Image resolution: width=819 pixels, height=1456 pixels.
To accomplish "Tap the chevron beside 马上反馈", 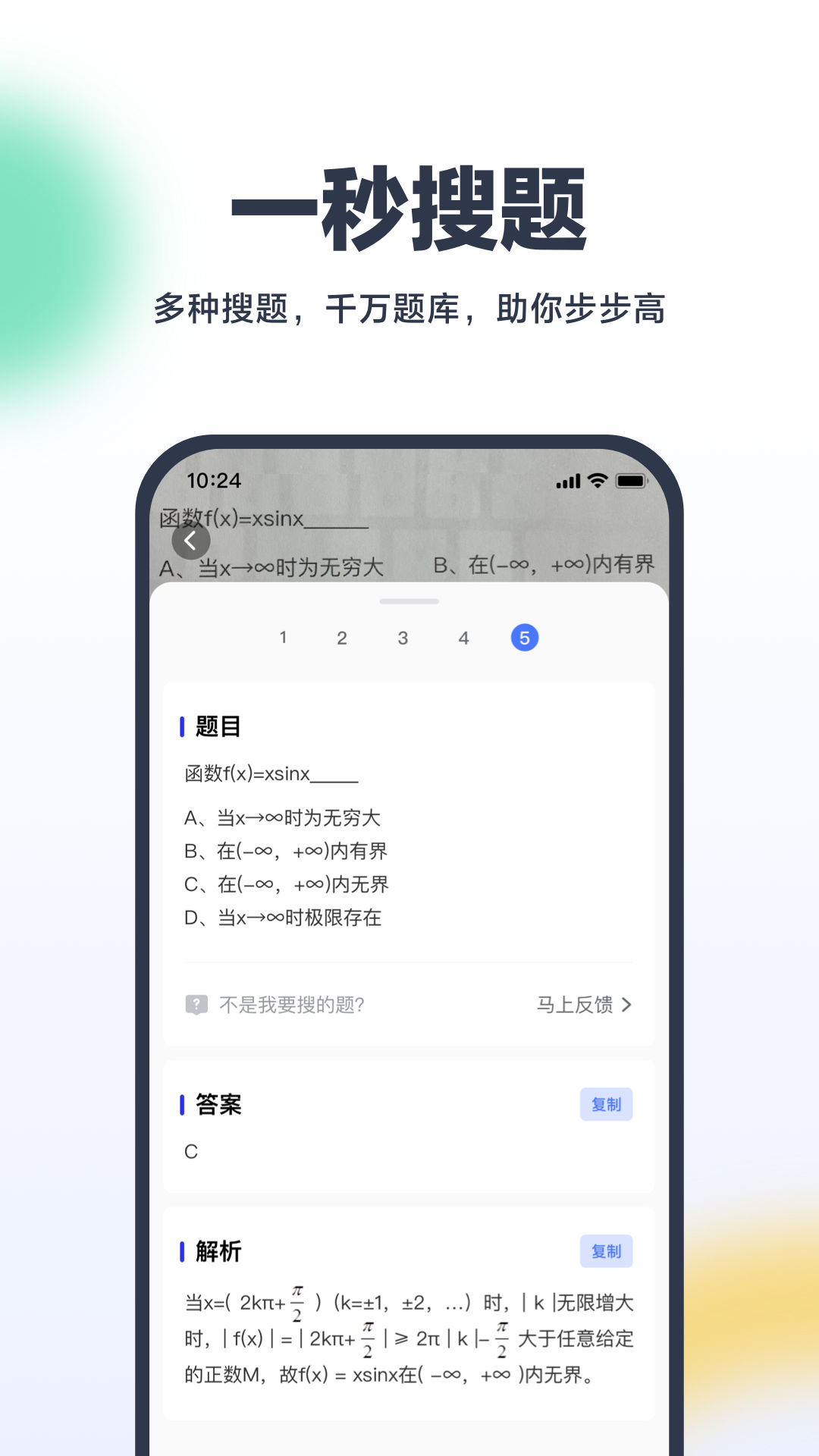I will (x=627, y=1006).
